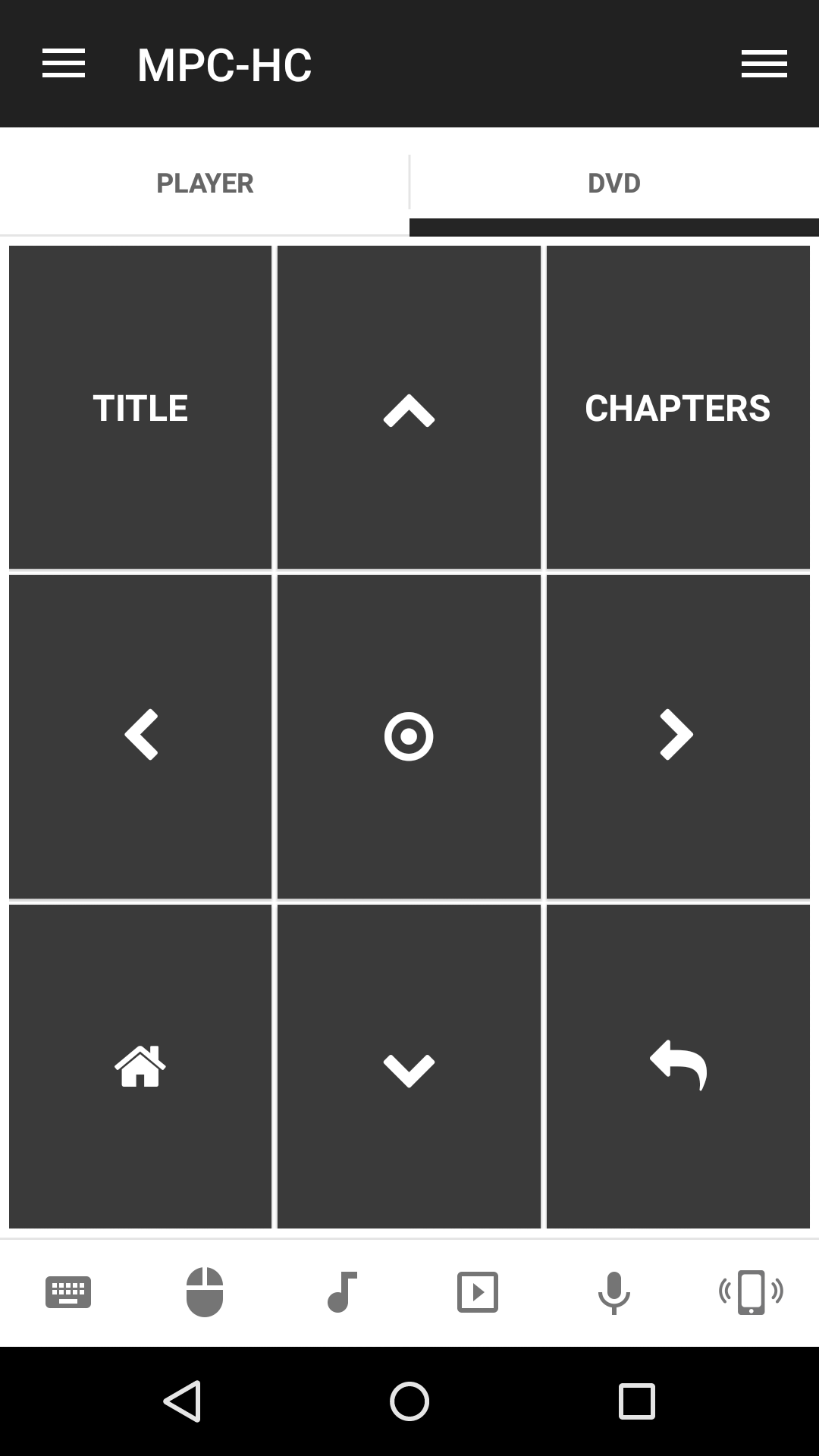
Task: Go to the DVD home menu
Action: [140, 1066]
